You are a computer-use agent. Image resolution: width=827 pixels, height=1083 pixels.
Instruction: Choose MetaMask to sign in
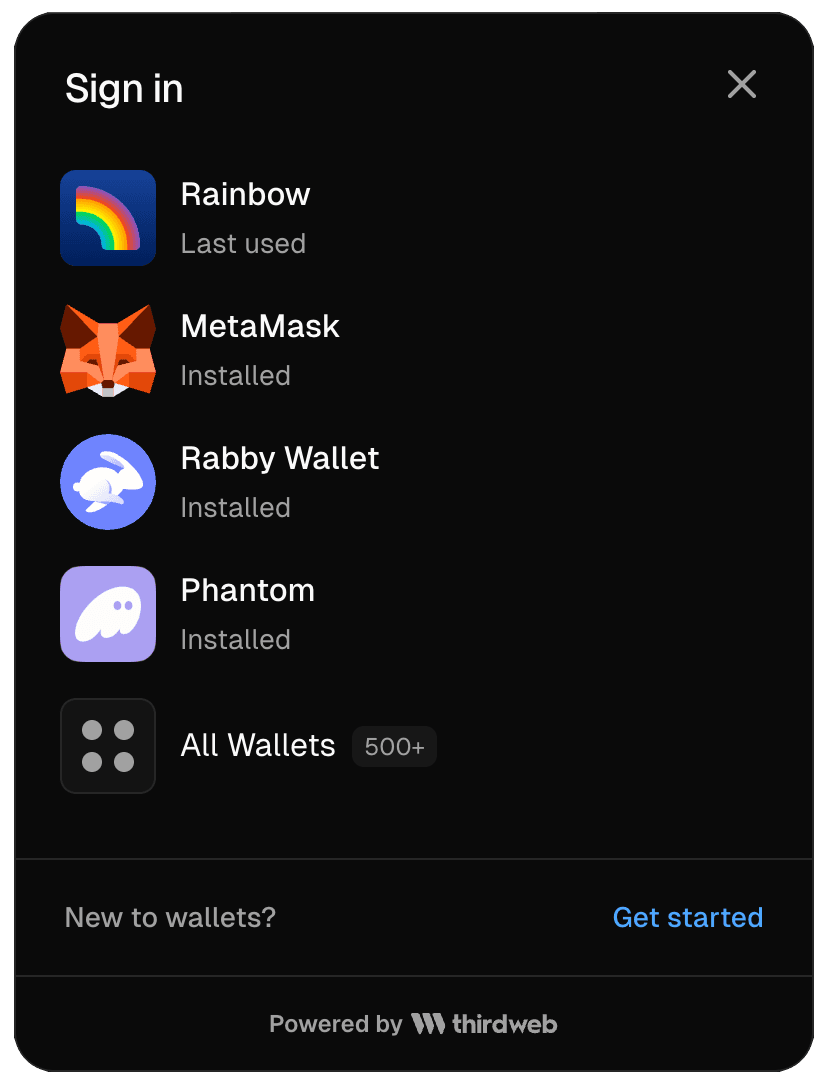[260, 349]
